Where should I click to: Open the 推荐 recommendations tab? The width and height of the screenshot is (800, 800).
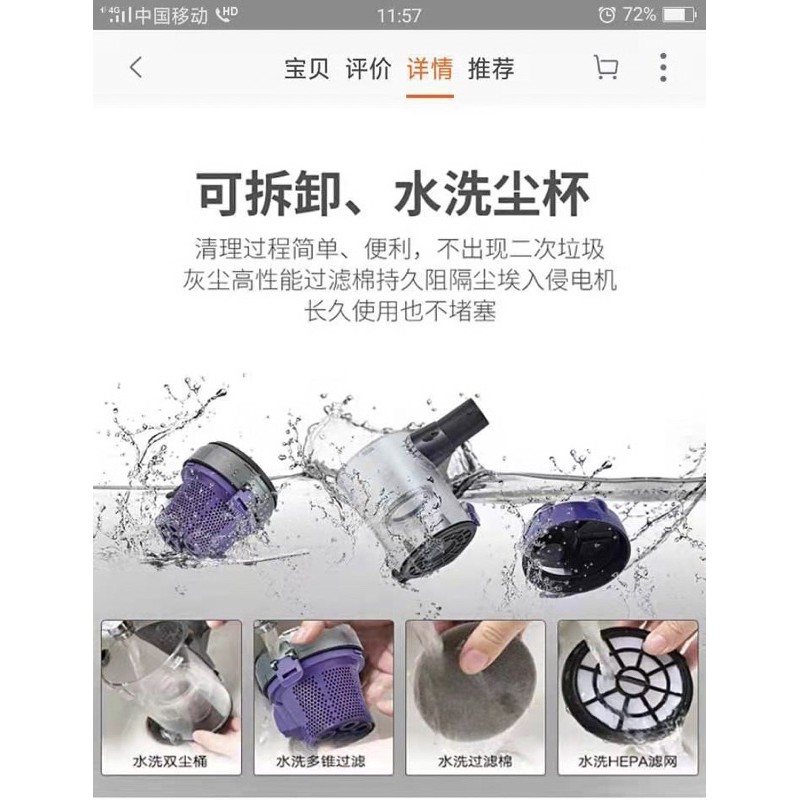click(491, 69)
